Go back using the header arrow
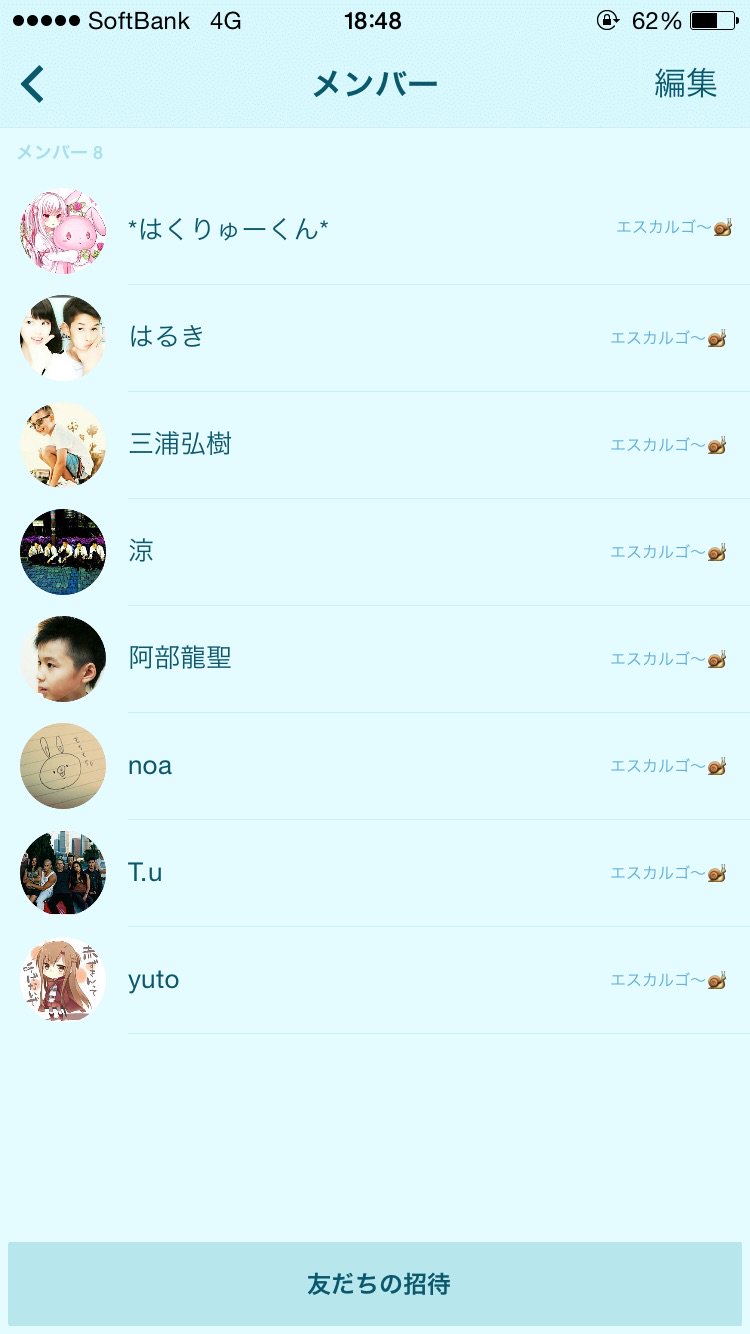The width and height of the screenshot is (750, 1334). tap(33, 84)
